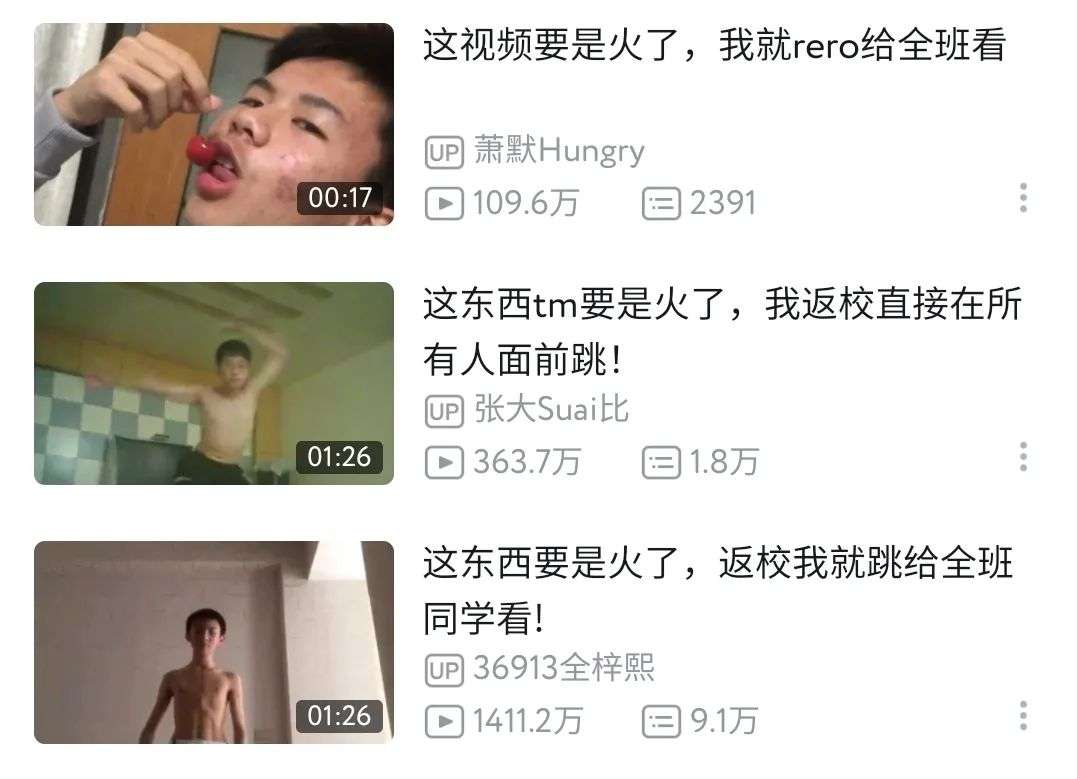
Task: Open more options for 36913全梓熙's video
Action: click(x=1023, y=716)
